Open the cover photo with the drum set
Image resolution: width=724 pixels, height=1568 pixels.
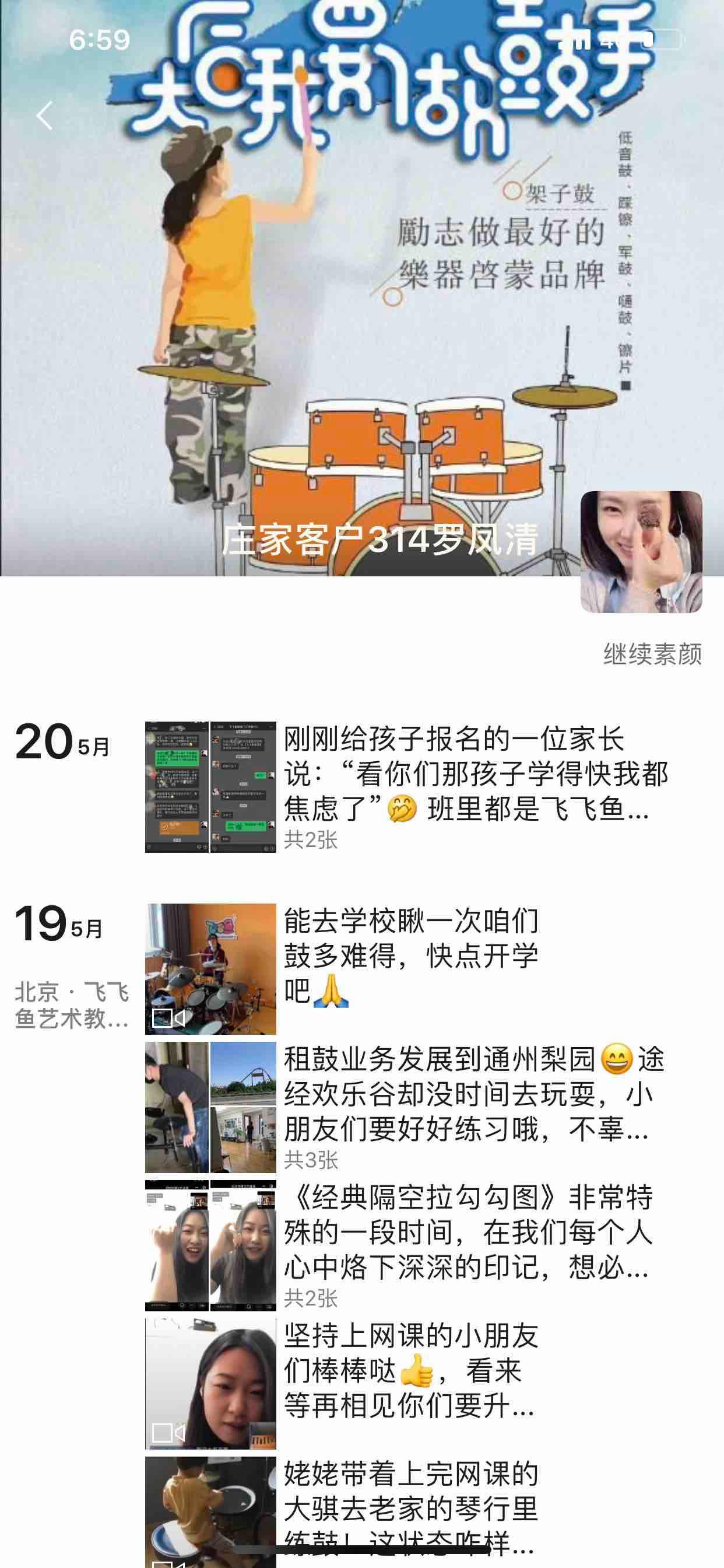(x=362, y=288)
